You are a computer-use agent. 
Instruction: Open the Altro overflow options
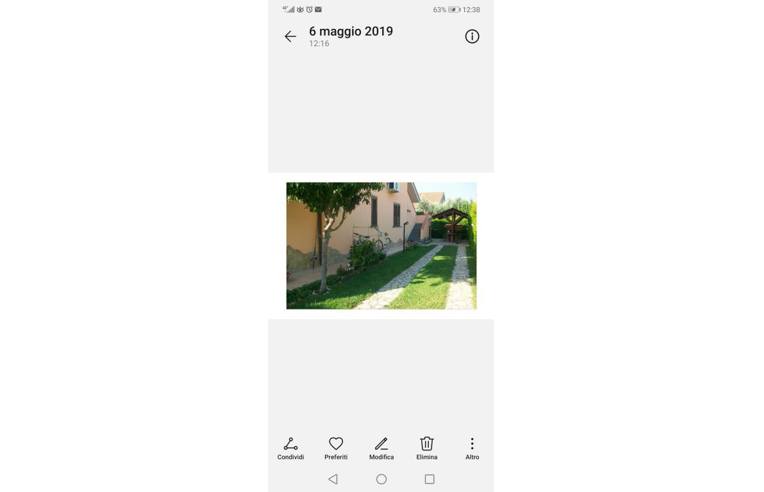tap(472, 447)
